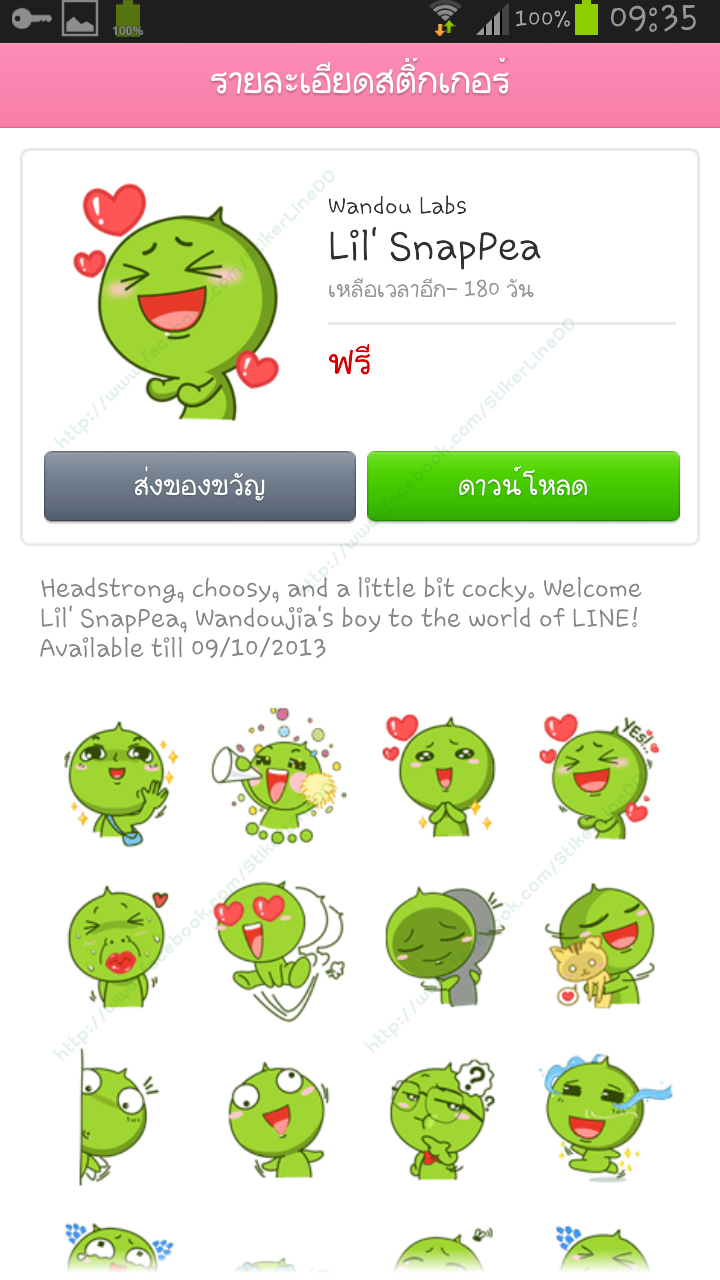Screen dimensions: 720x1280
Task: Preview the sticker with blue scarf running
Action: click(600, 1115)
